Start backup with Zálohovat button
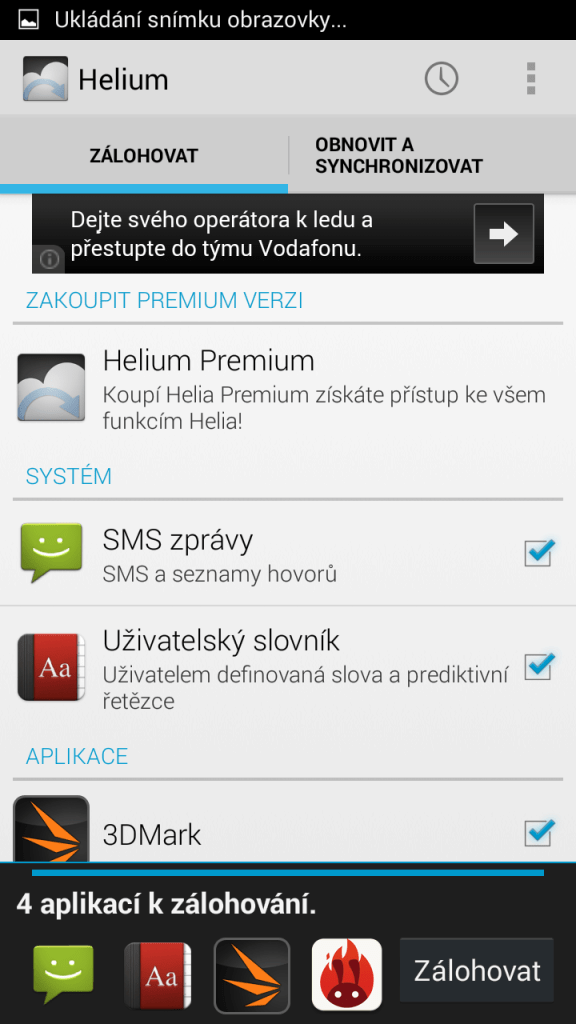 coord(477,970)
